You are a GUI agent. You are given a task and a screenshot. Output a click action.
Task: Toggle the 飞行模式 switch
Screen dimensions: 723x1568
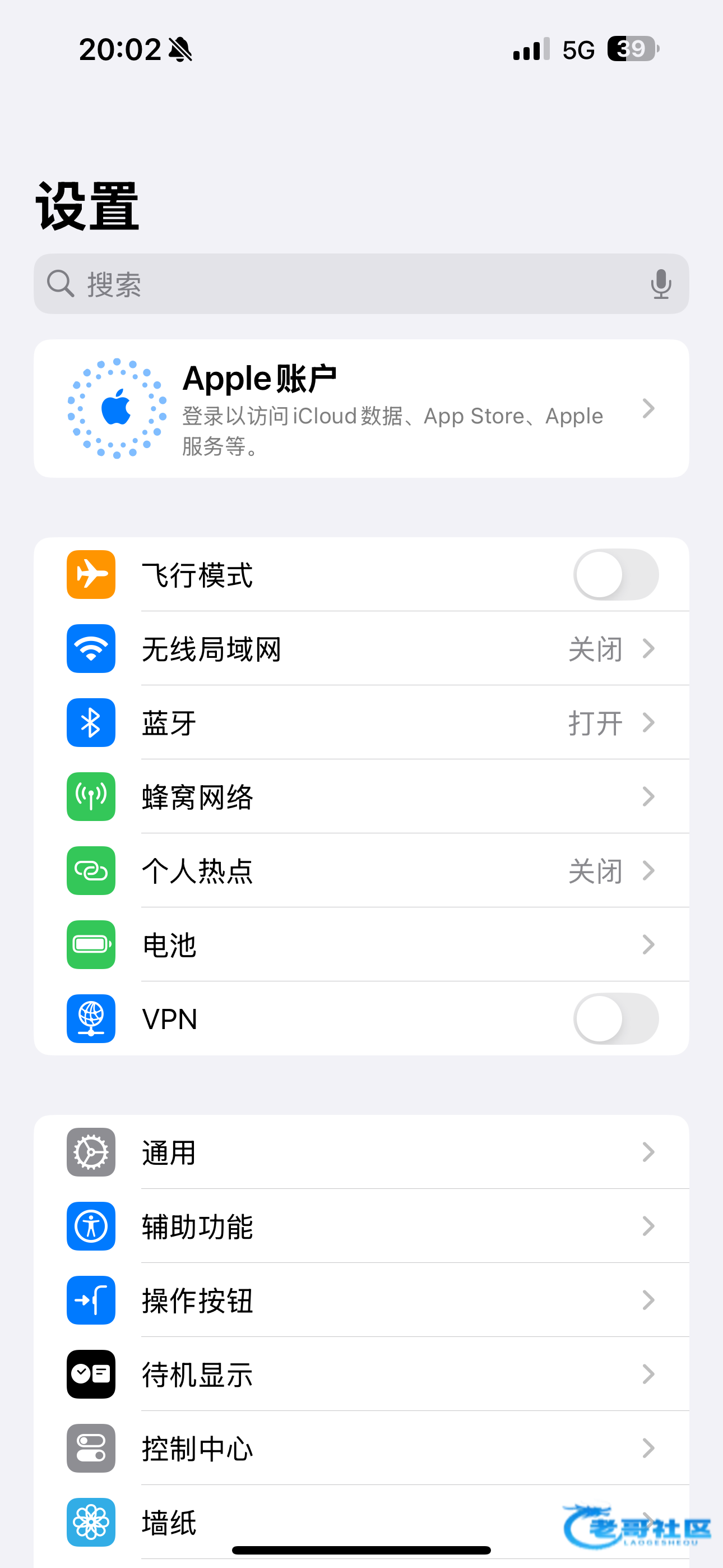point(615,575)
